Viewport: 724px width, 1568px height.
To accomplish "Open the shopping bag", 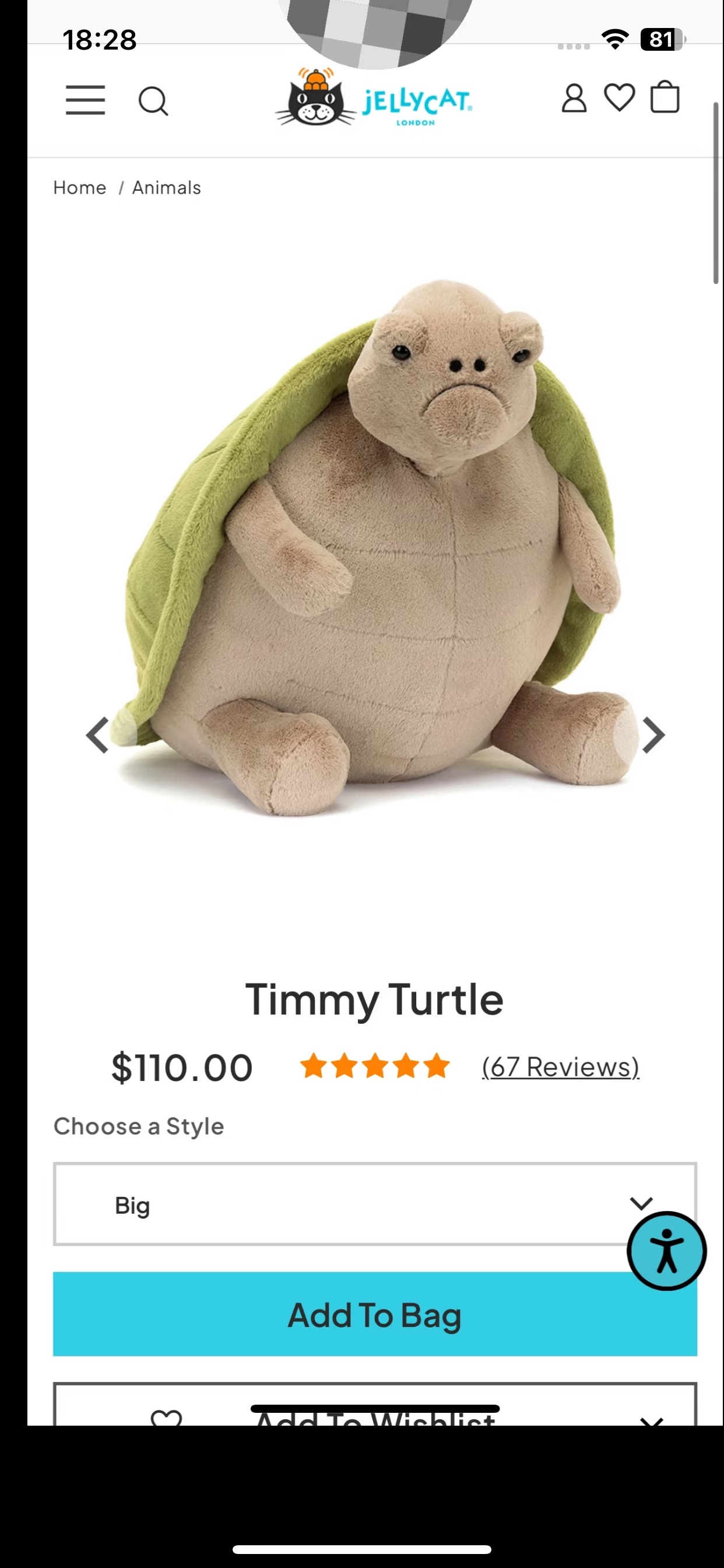I will 665,97.
